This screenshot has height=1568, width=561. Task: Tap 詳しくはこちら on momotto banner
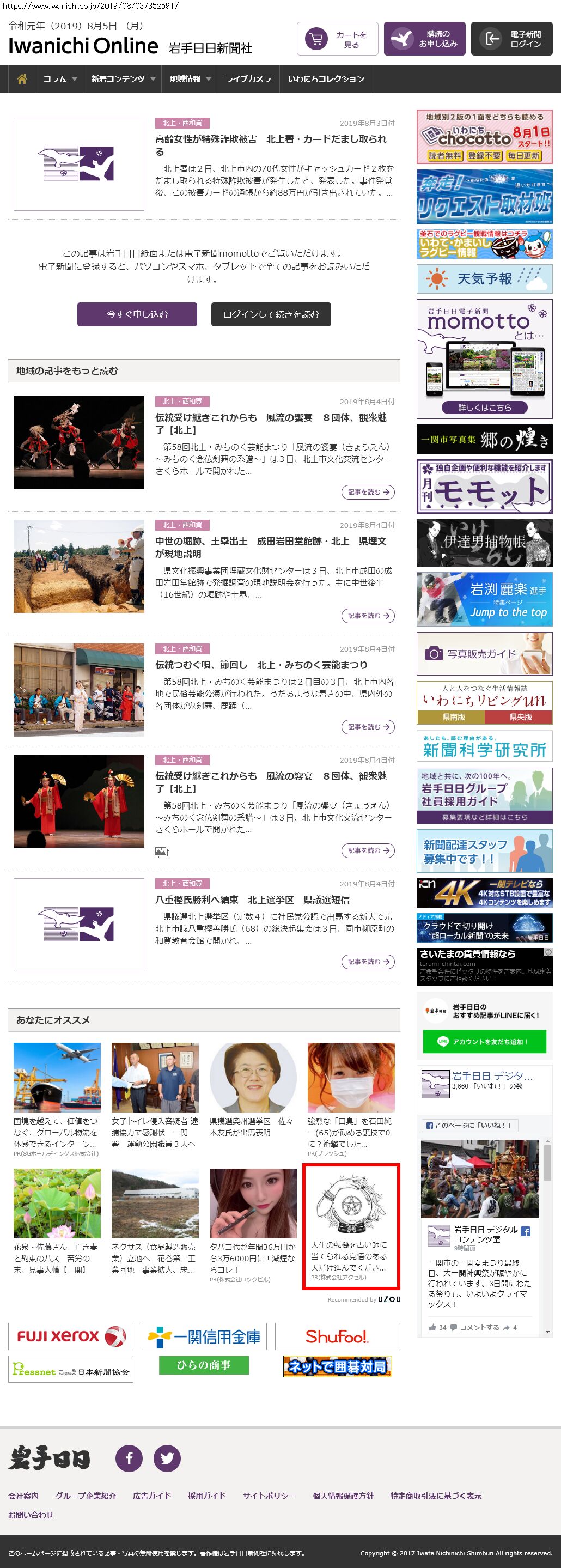tap(484, 407)
